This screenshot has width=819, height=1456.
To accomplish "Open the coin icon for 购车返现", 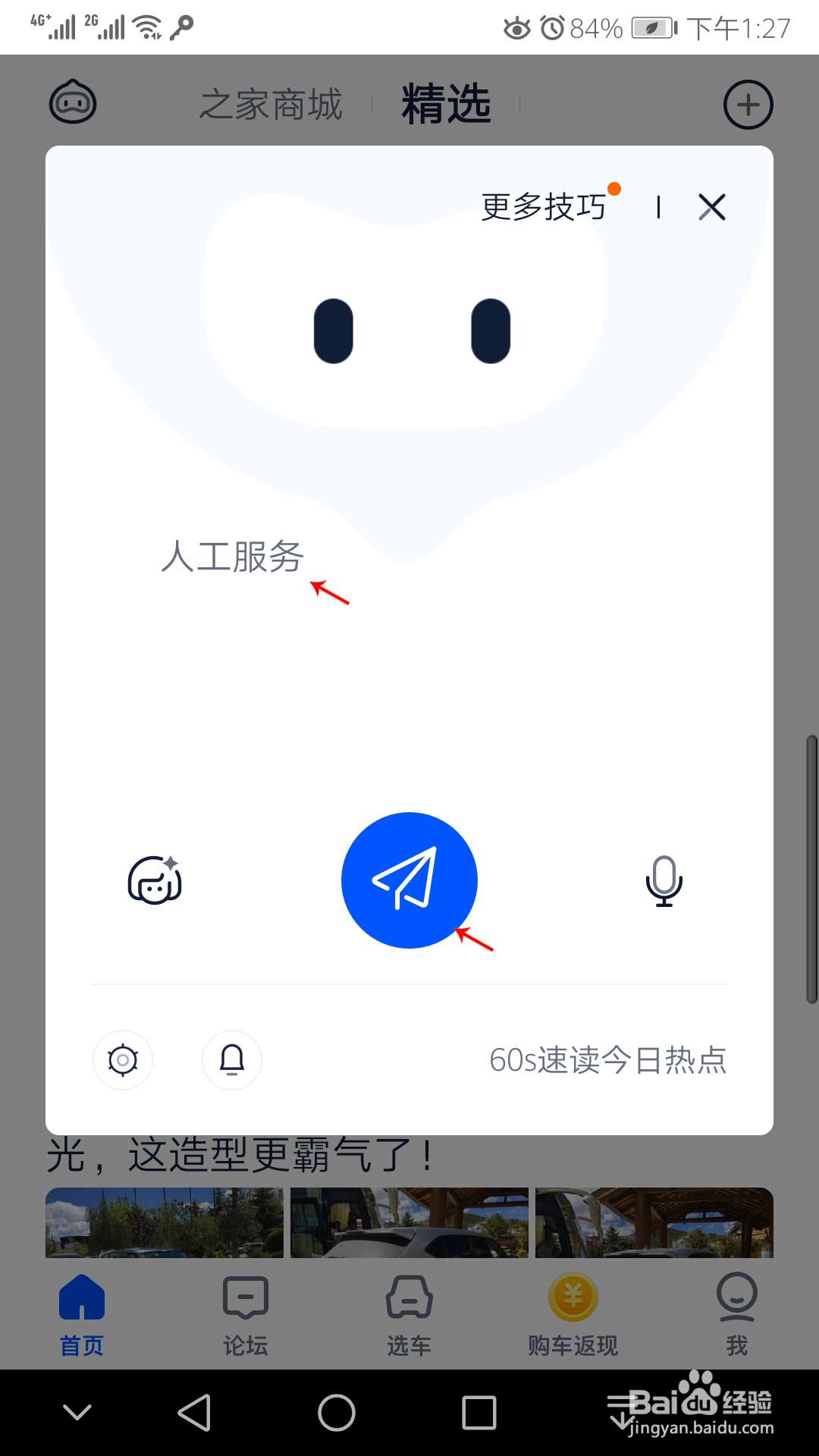I will coord(573,1297).
